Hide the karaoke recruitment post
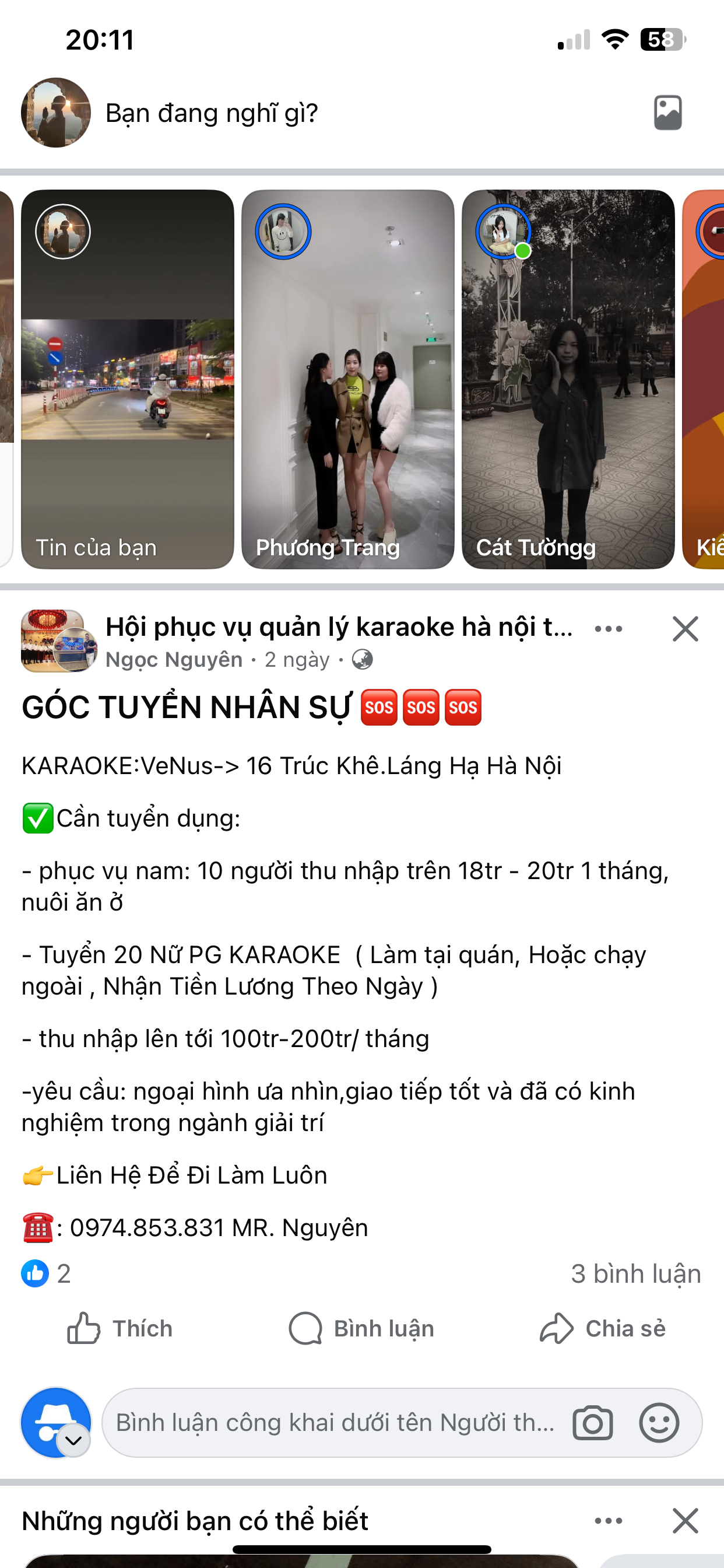This screenshot has width=724, height=1568. pyautogui.click(x=685, y=629)
